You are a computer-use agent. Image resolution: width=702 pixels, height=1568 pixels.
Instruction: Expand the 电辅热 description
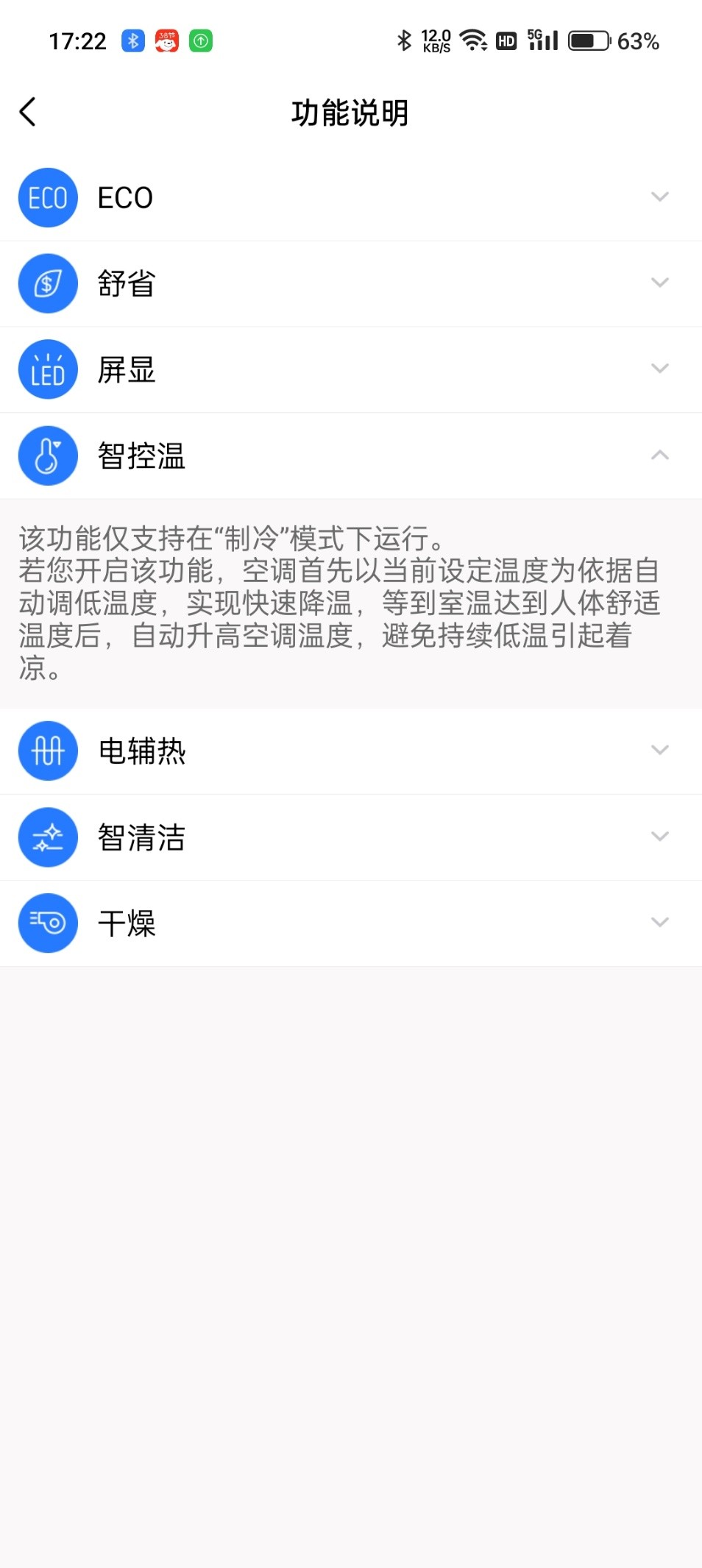[x=660, y=751]
